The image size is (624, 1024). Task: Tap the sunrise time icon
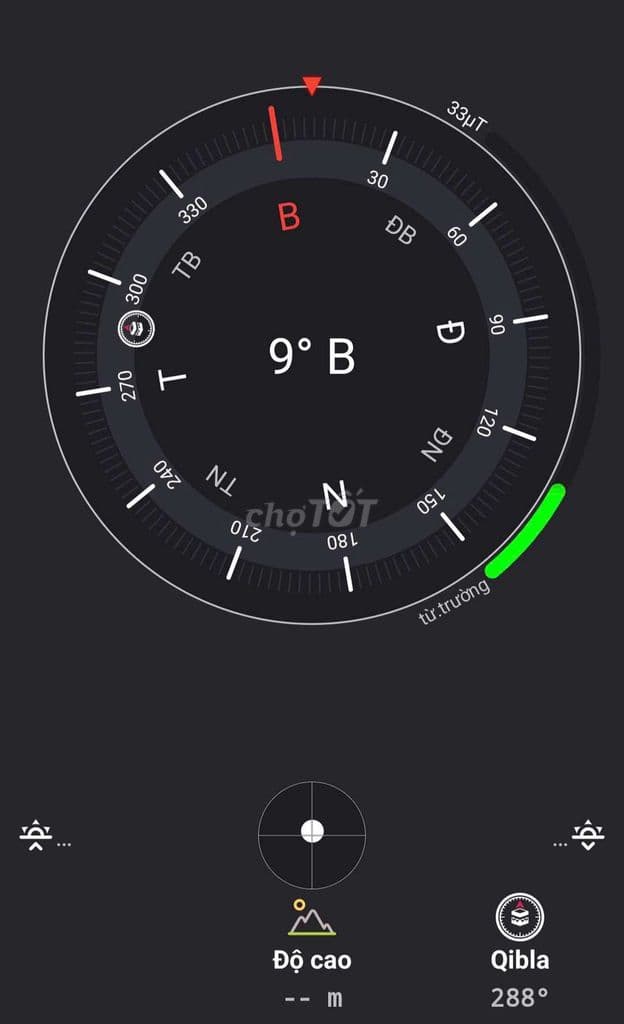[36, 834]
